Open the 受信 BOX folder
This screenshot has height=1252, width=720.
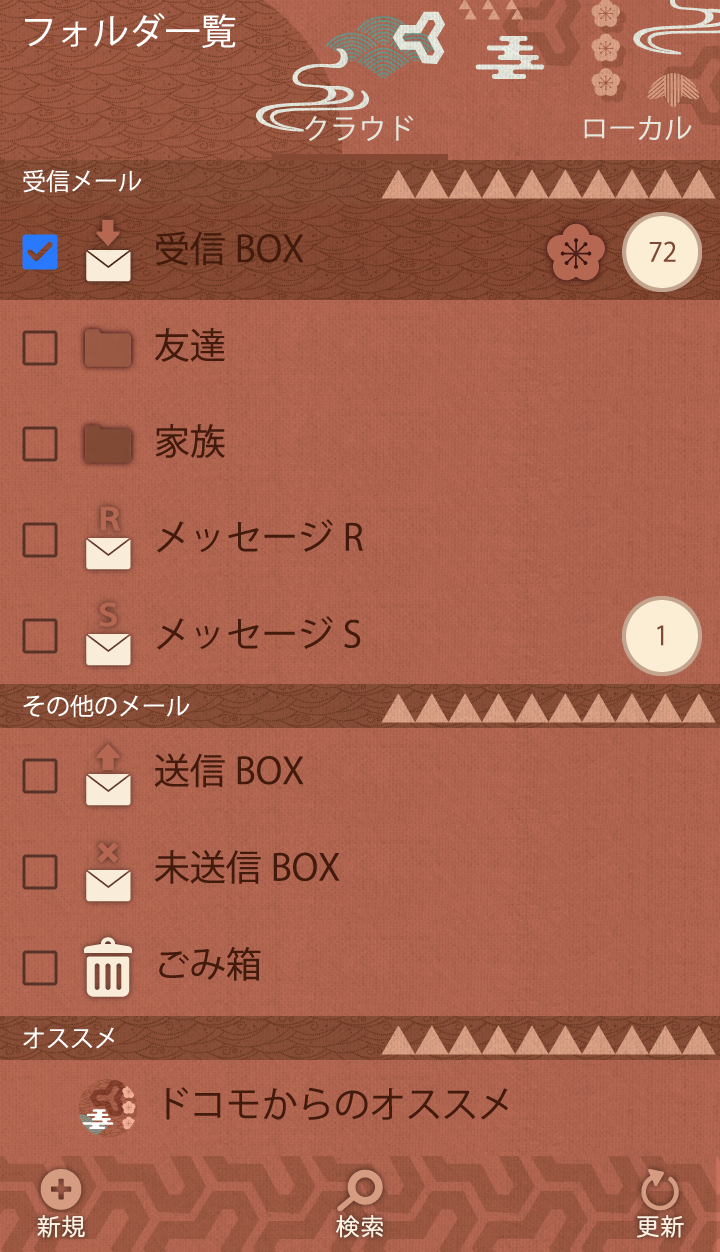228,250
